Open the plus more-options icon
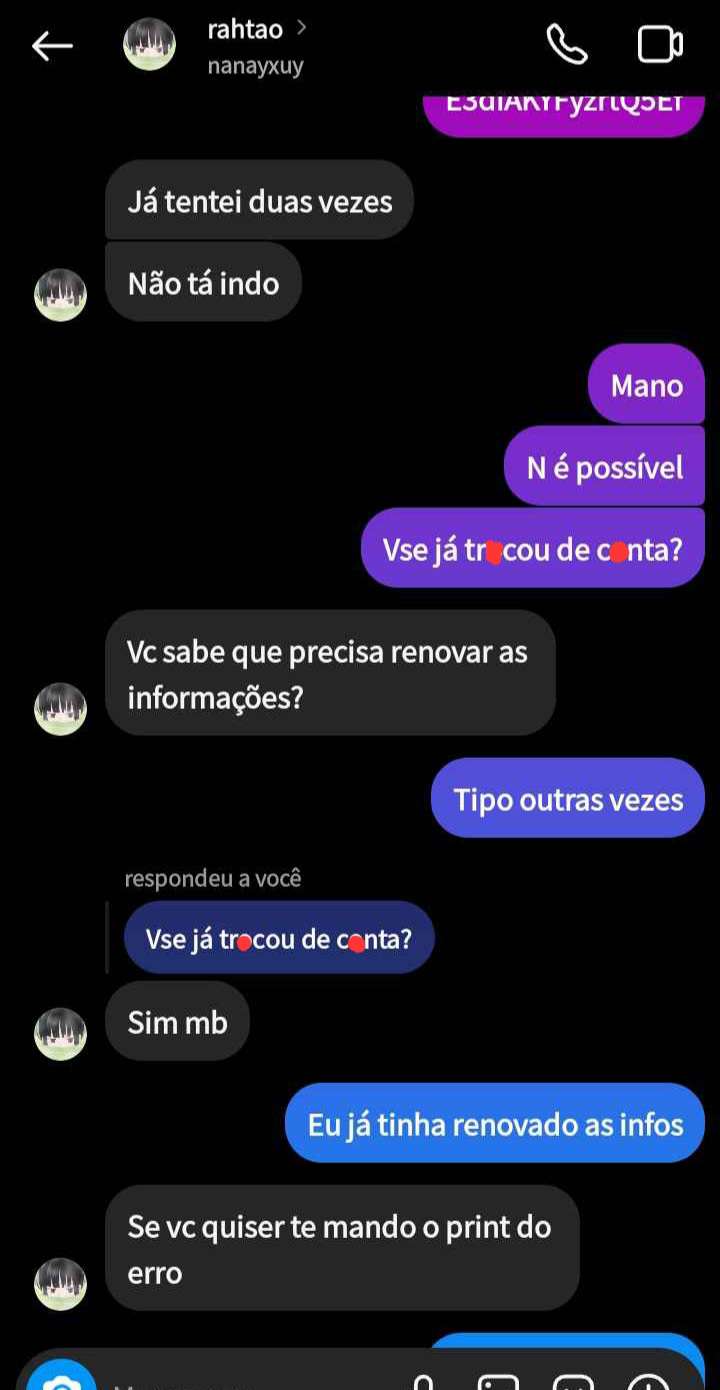This screenshot has height=1390, width=720. pyautogui.click(x=648, y=1383)
